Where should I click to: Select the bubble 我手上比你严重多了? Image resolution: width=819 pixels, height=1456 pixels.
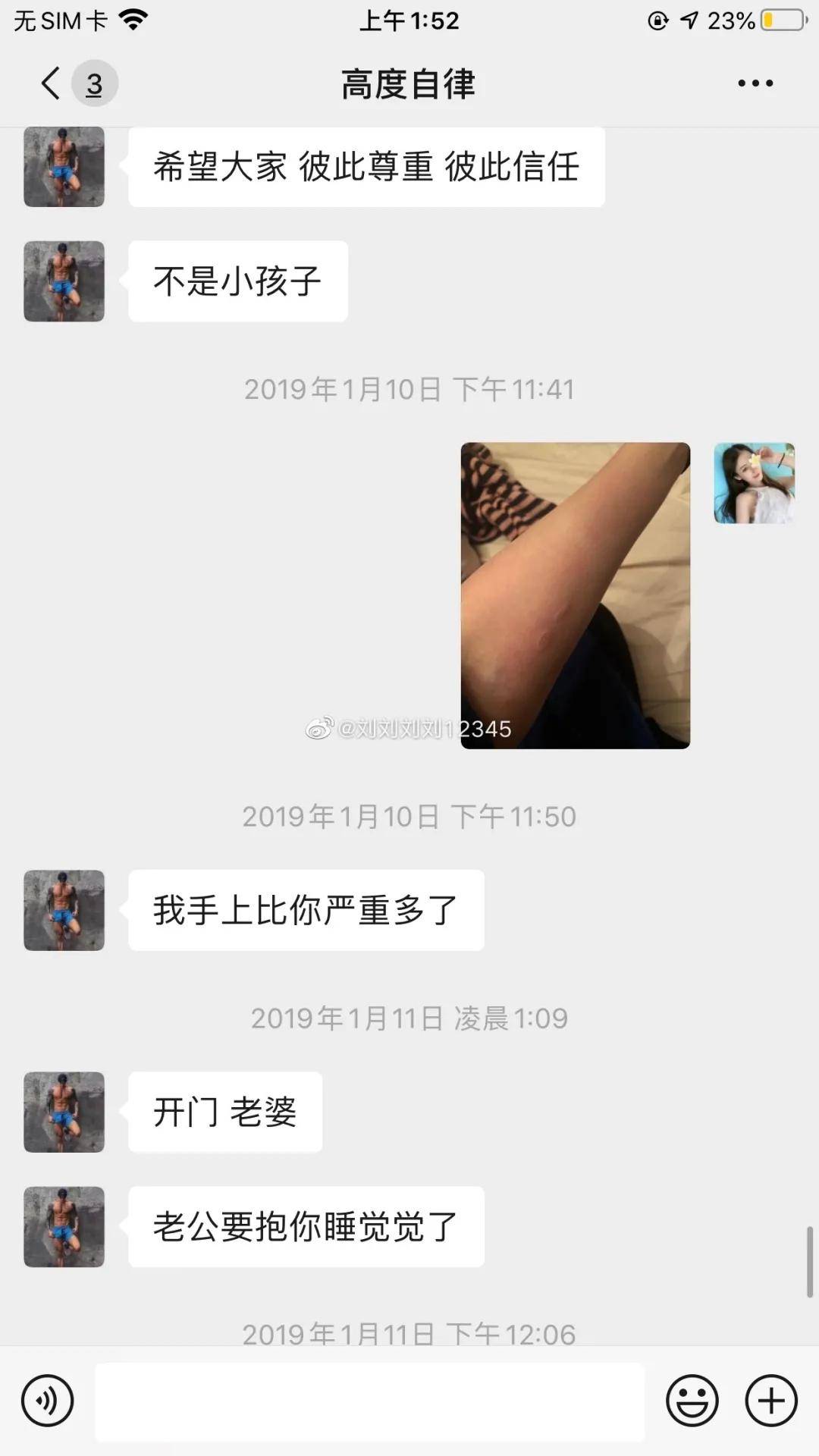pyautogui.click(x=306, y=911)
